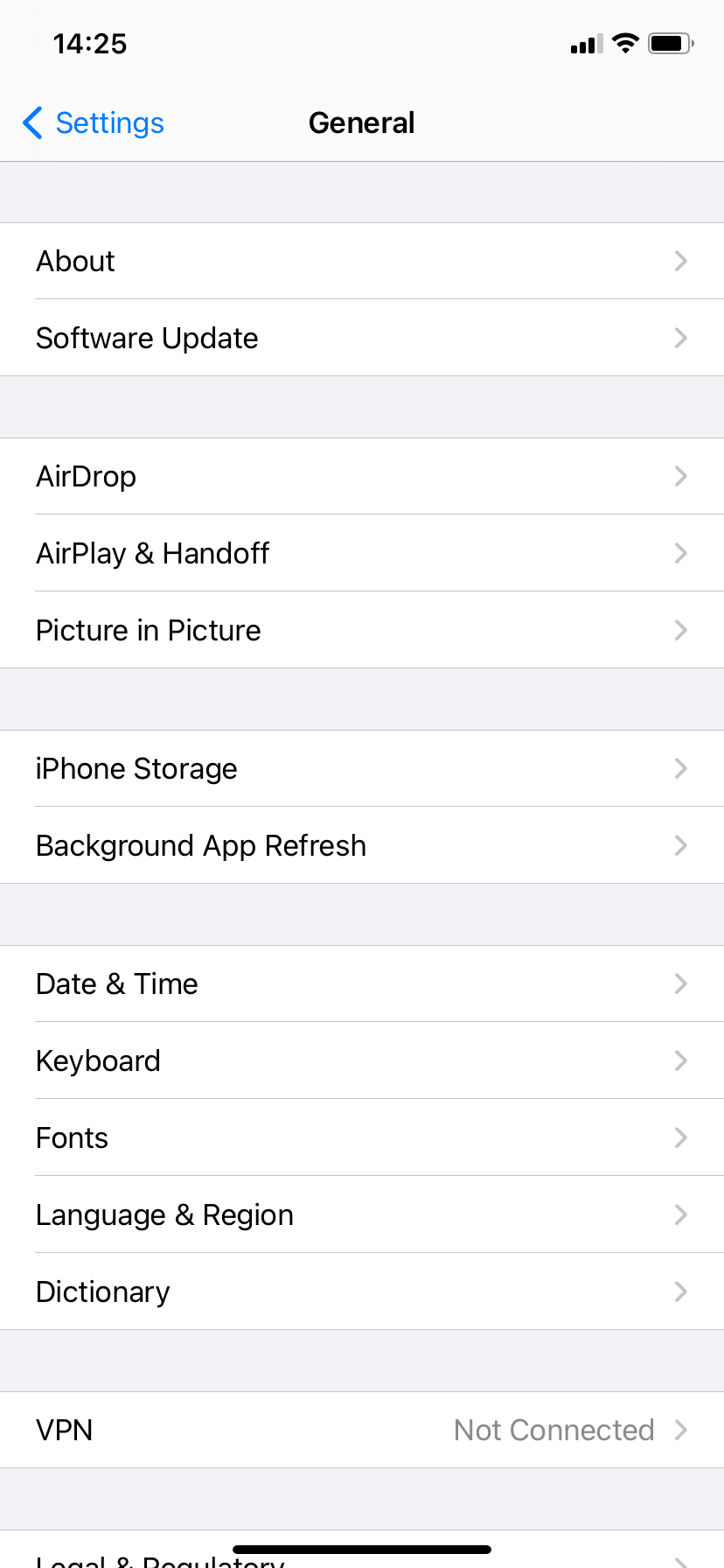Viewport: 724px width, 1568px height.
Task: Tap the General title in header
Action: [362, 122]
